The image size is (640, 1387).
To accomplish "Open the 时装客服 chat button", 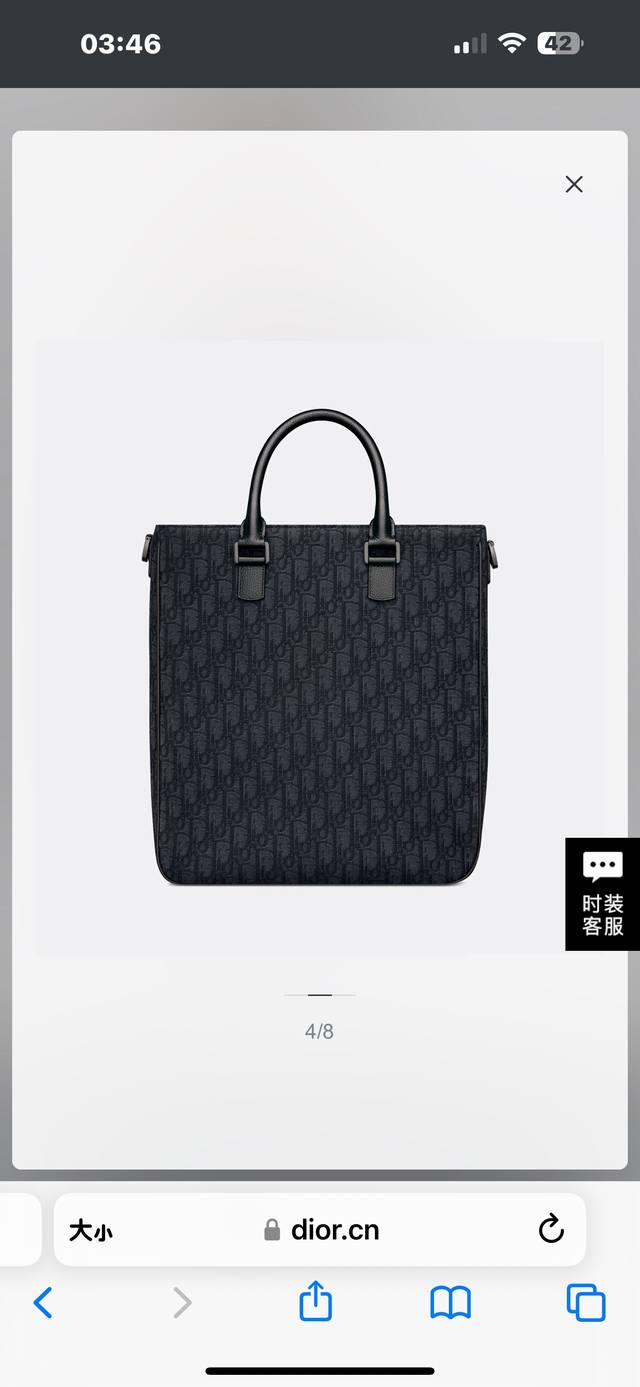I will point(602,894).
